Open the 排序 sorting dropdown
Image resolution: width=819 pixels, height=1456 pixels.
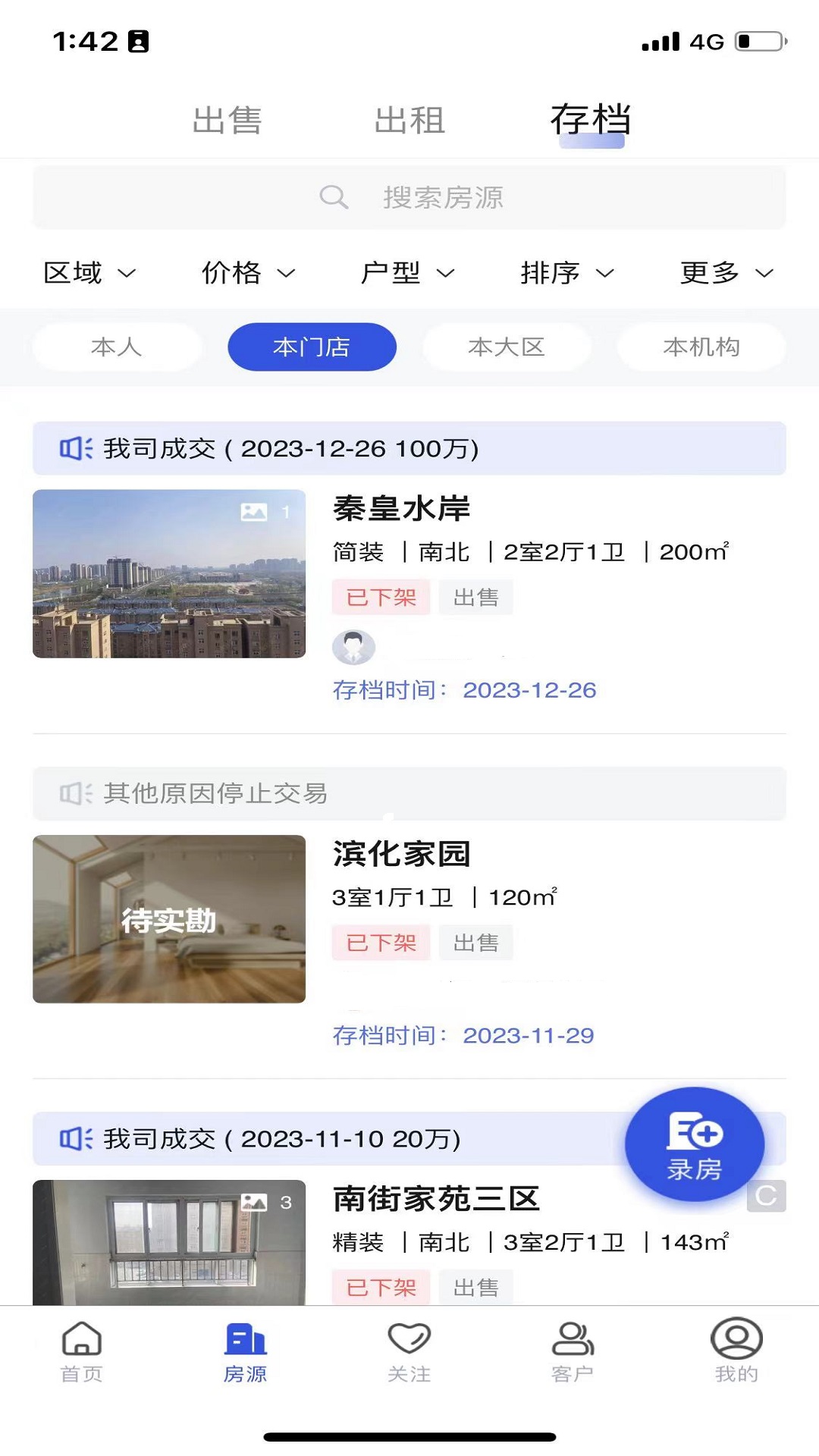(566, 273)
